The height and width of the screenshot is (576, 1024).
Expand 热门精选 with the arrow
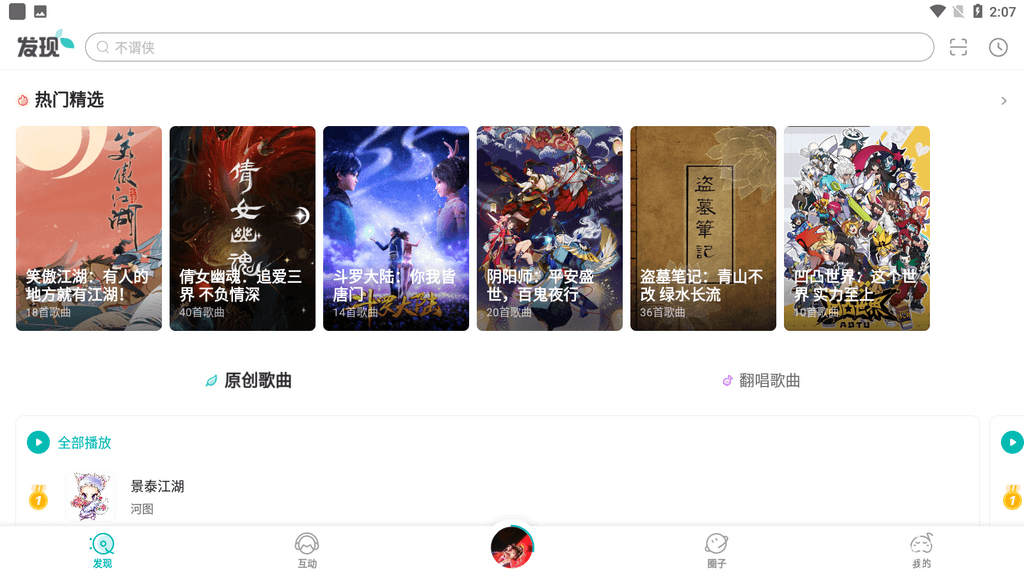(1004, 101)
